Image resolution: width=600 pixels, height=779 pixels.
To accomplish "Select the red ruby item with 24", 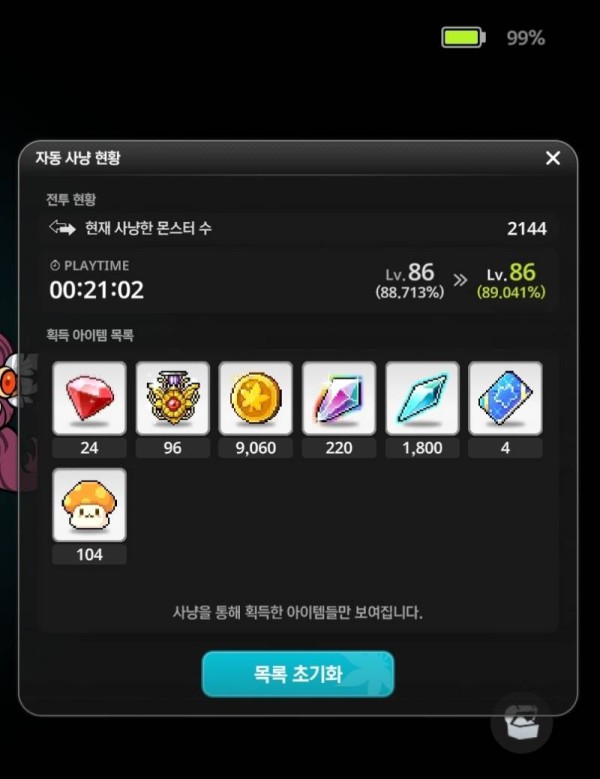I will (90, 398).
